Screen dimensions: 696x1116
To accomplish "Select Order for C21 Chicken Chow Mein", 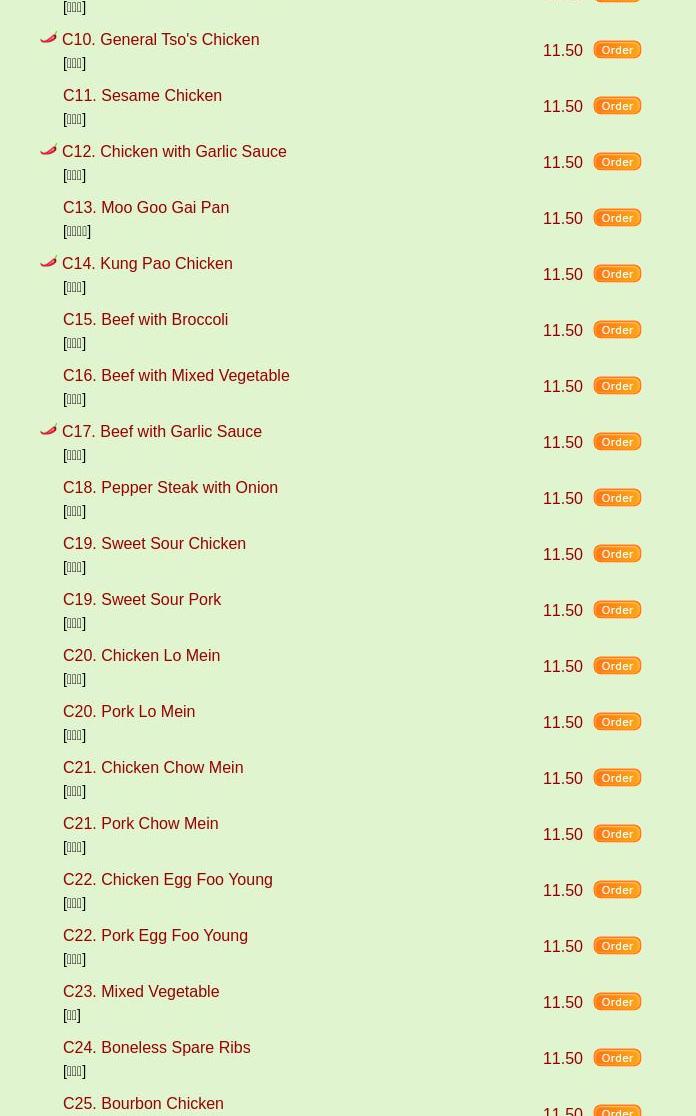I will [x=617, y=778].
